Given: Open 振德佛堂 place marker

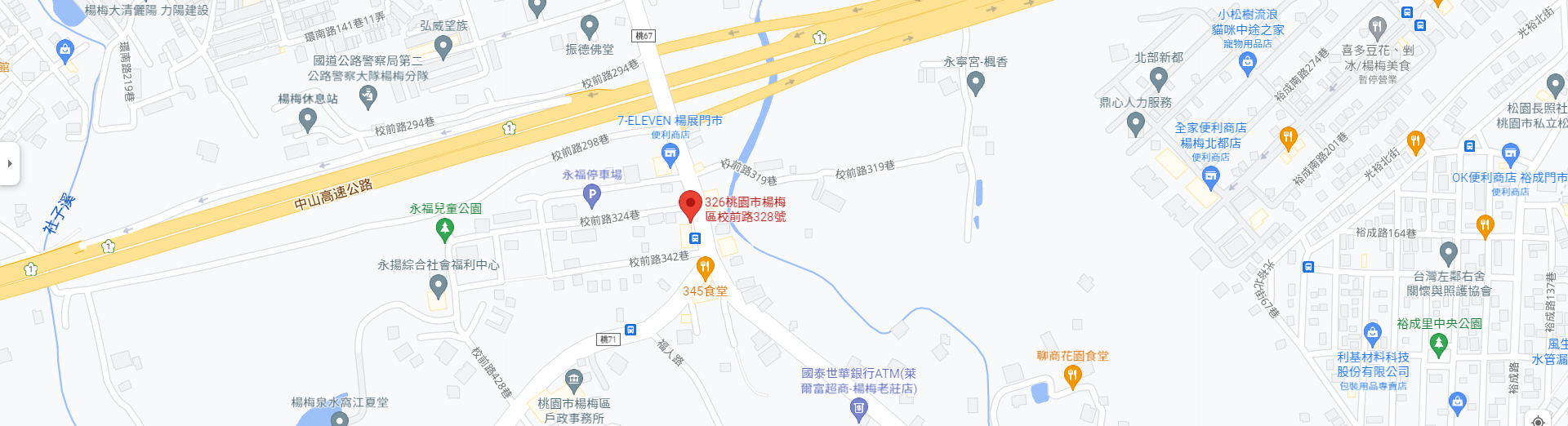Looking at the screenshot, I should 590,27.
